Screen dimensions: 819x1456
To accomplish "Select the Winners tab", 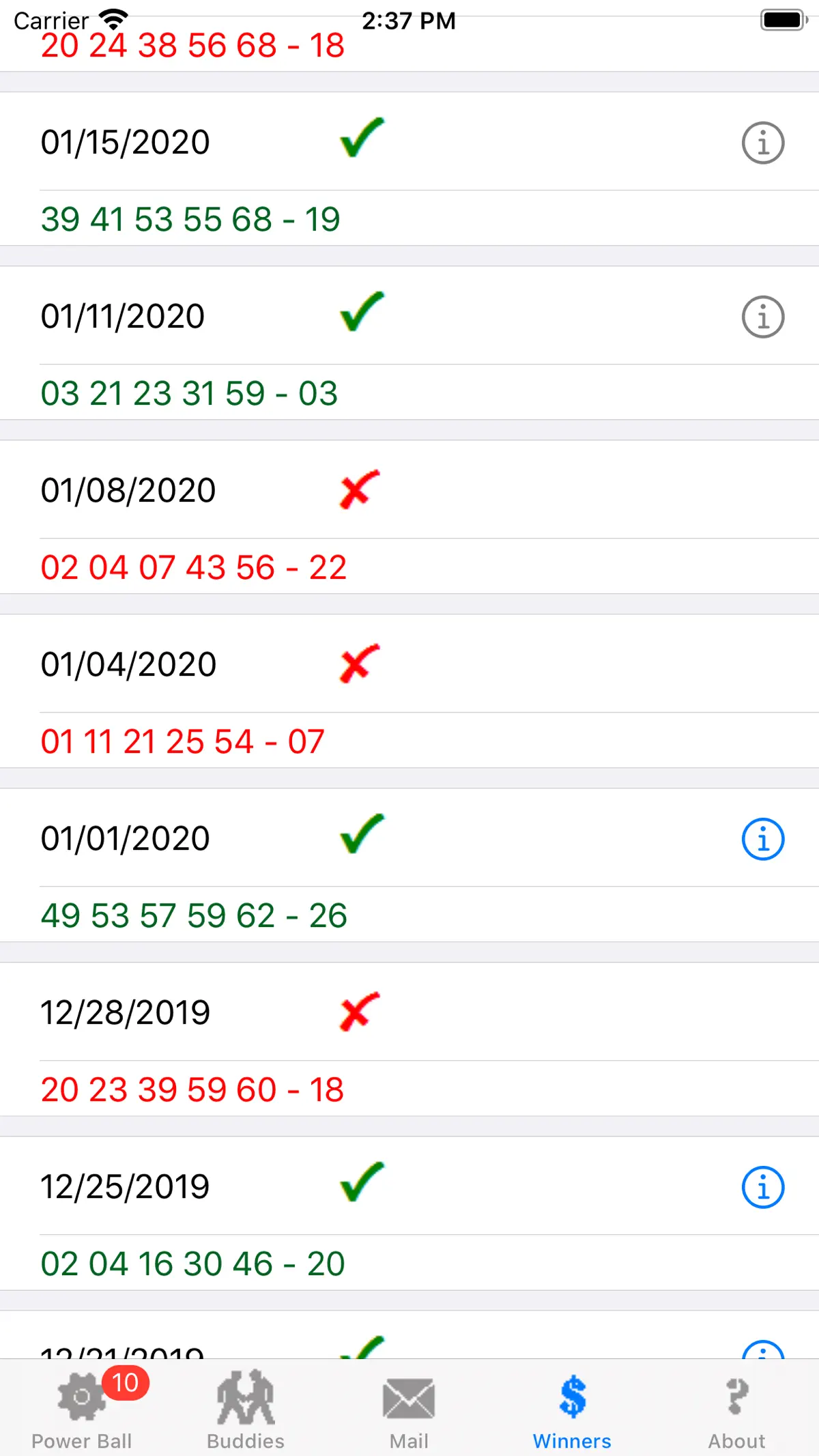I will [573, 1409].
